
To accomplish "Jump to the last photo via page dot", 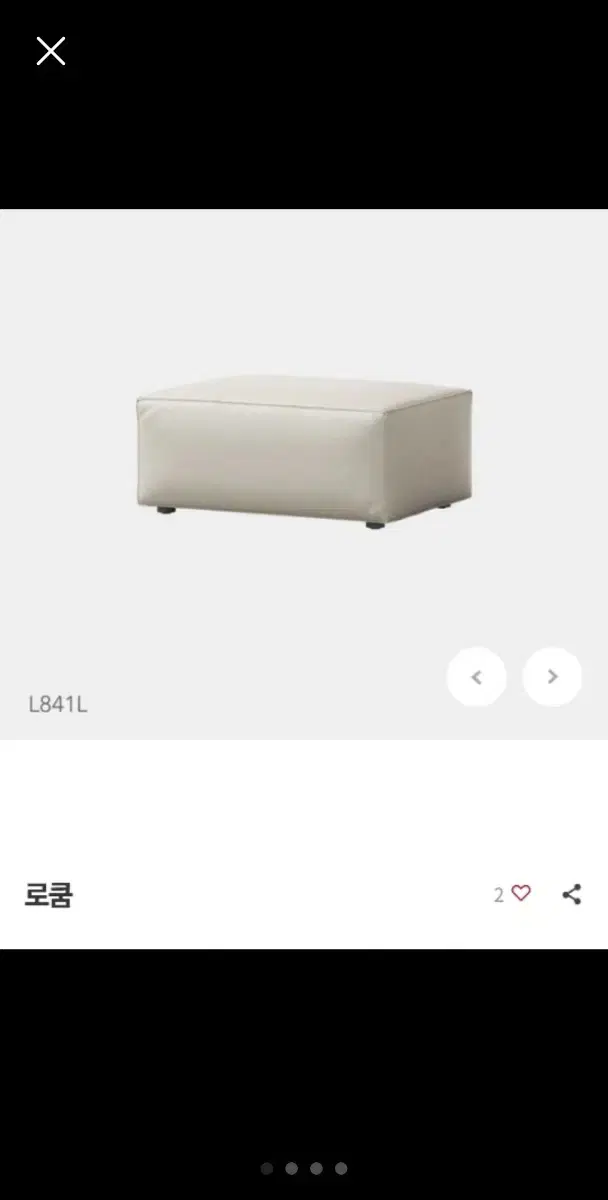I will 341,1168.
